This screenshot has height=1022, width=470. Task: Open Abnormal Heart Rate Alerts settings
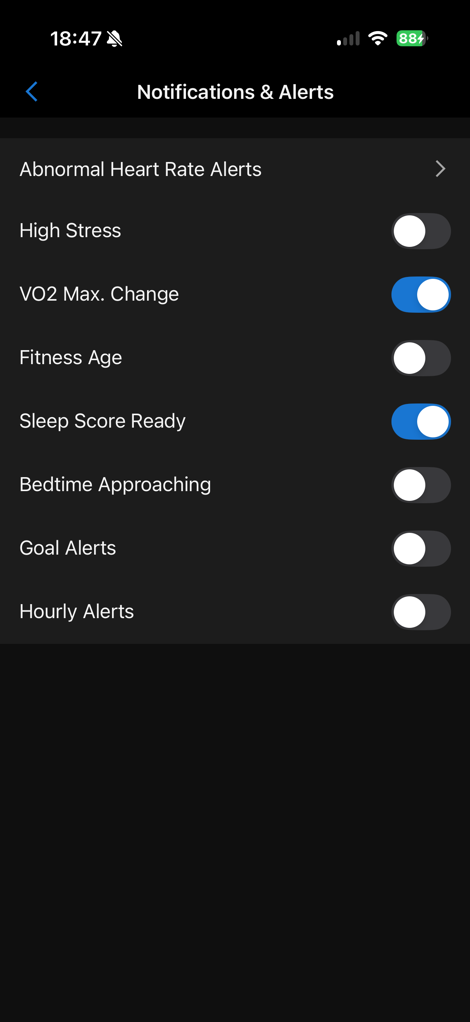235,169
